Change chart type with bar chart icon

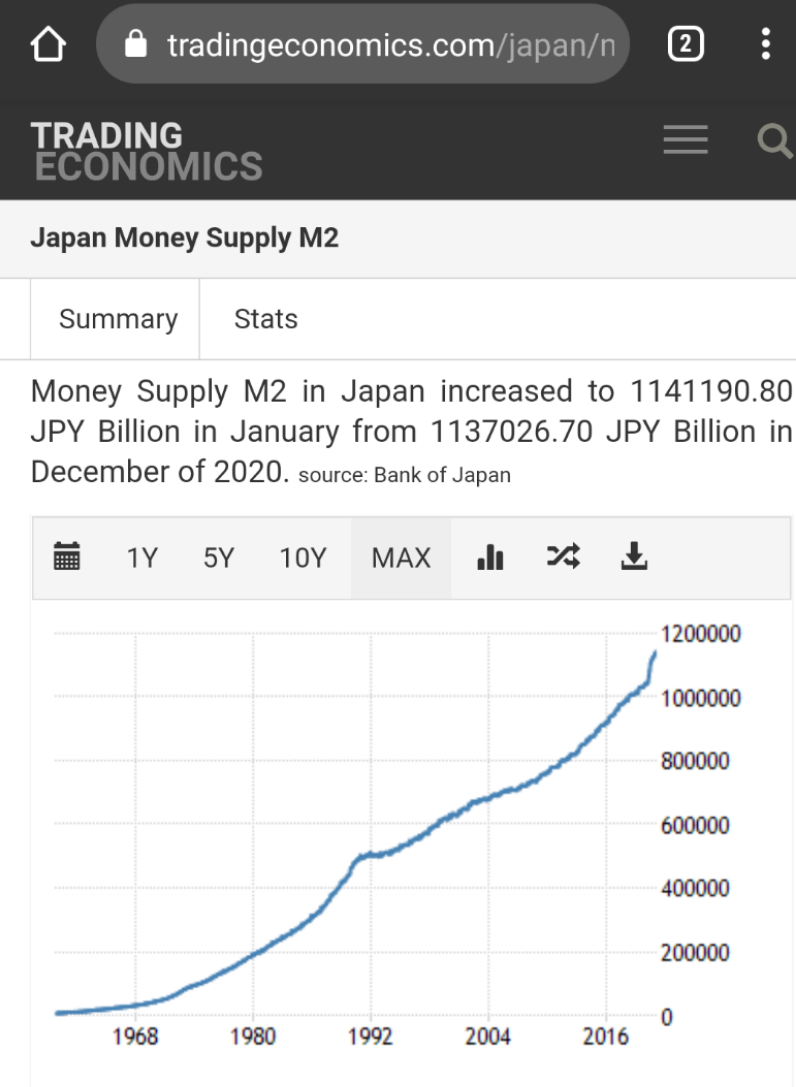coord(490,557)
